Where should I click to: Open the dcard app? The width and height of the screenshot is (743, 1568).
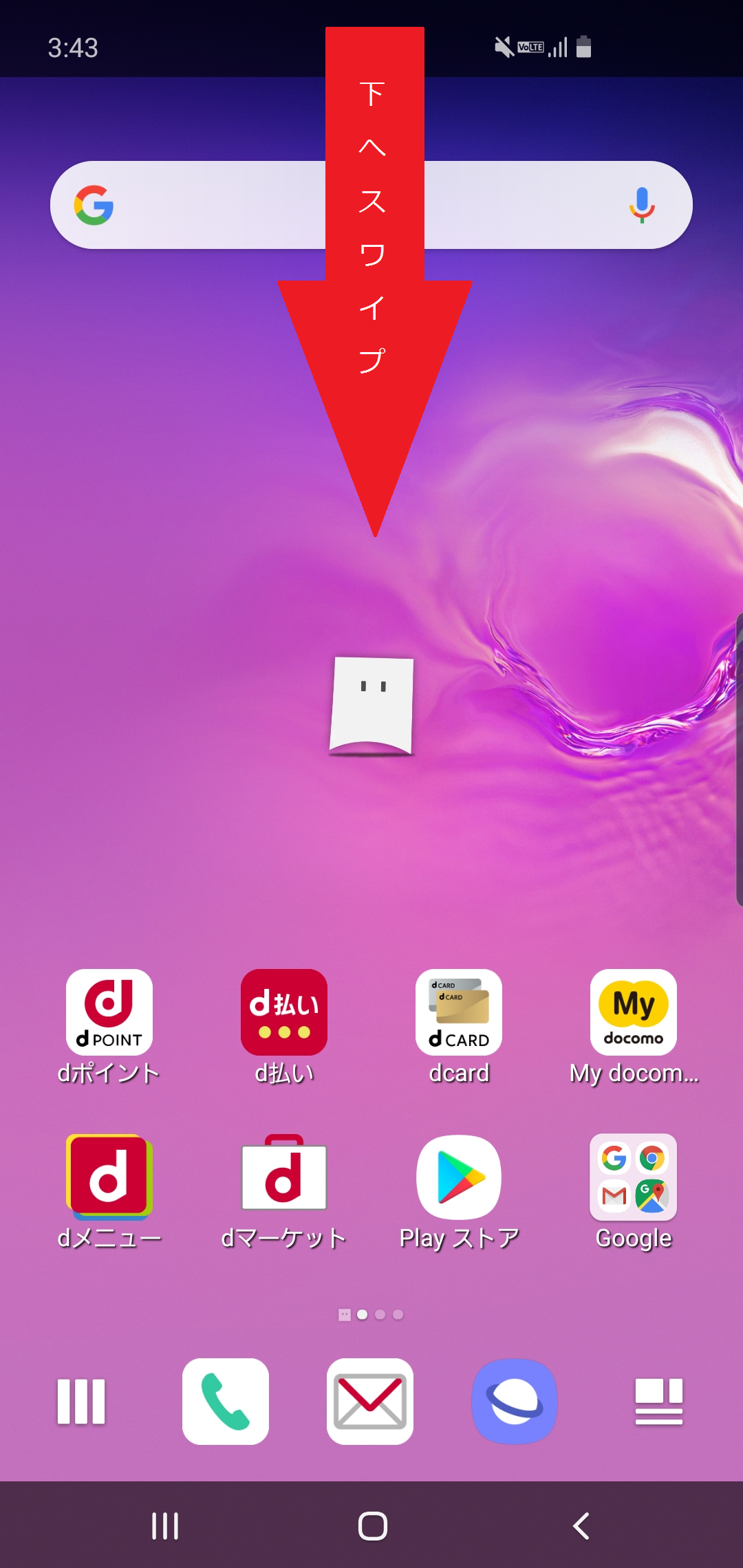[x=459, y=1012]
